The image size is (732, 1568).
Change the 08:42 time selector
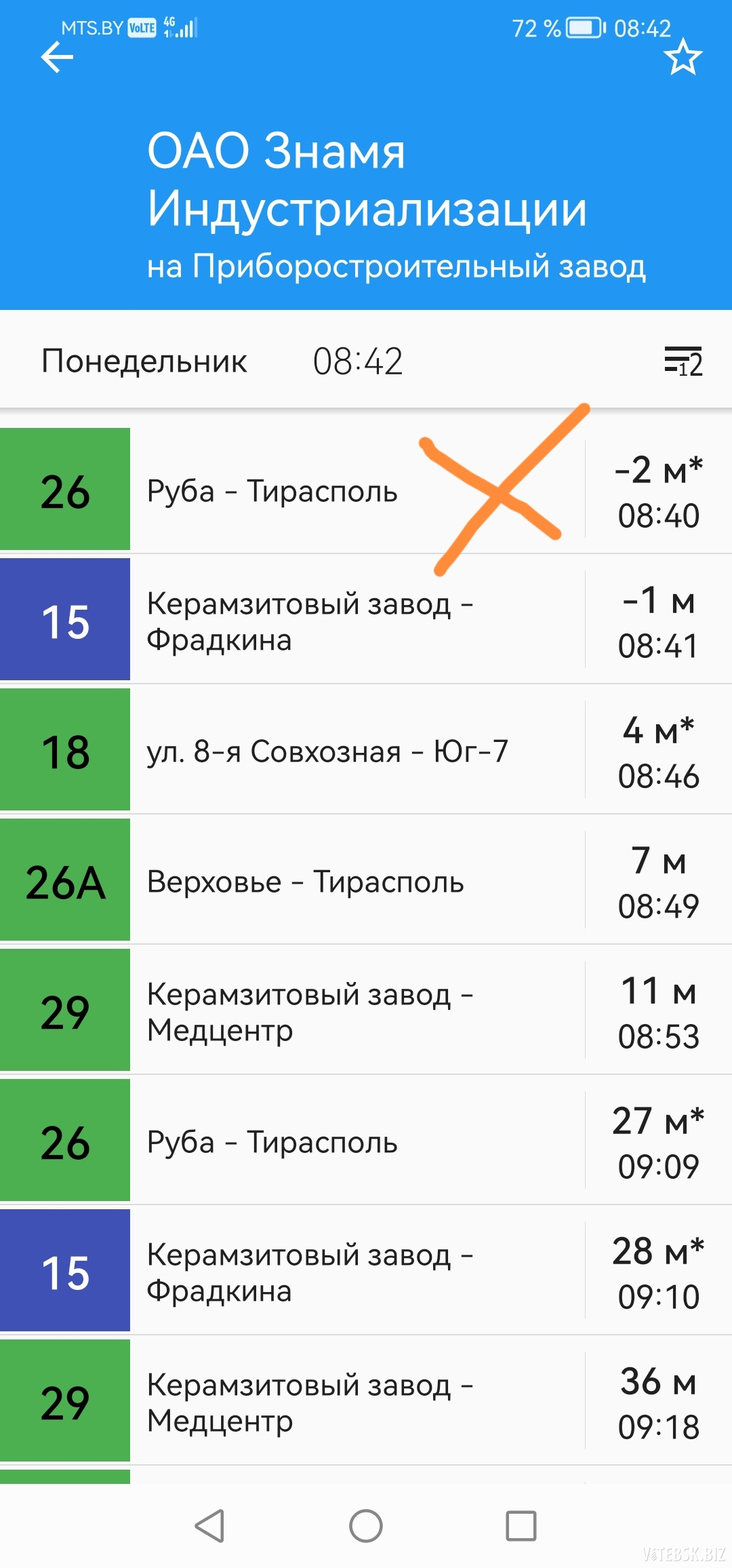[x=358, y=361]
